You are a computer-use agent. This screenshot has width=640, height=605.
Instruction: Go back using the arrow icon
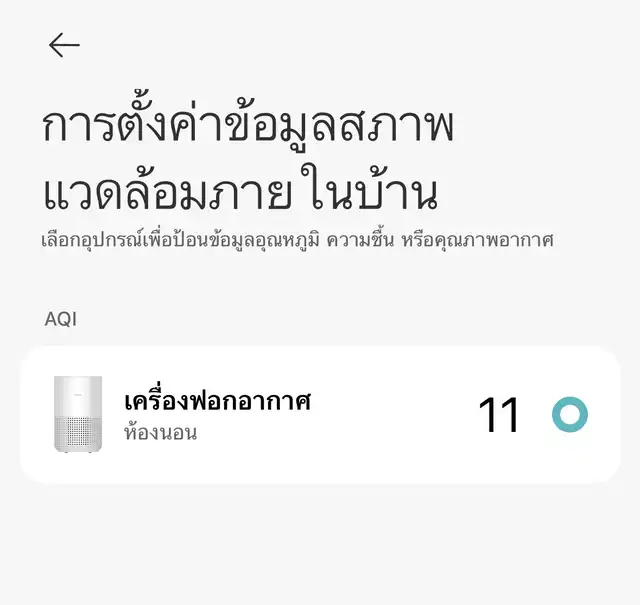coord(64,45)
